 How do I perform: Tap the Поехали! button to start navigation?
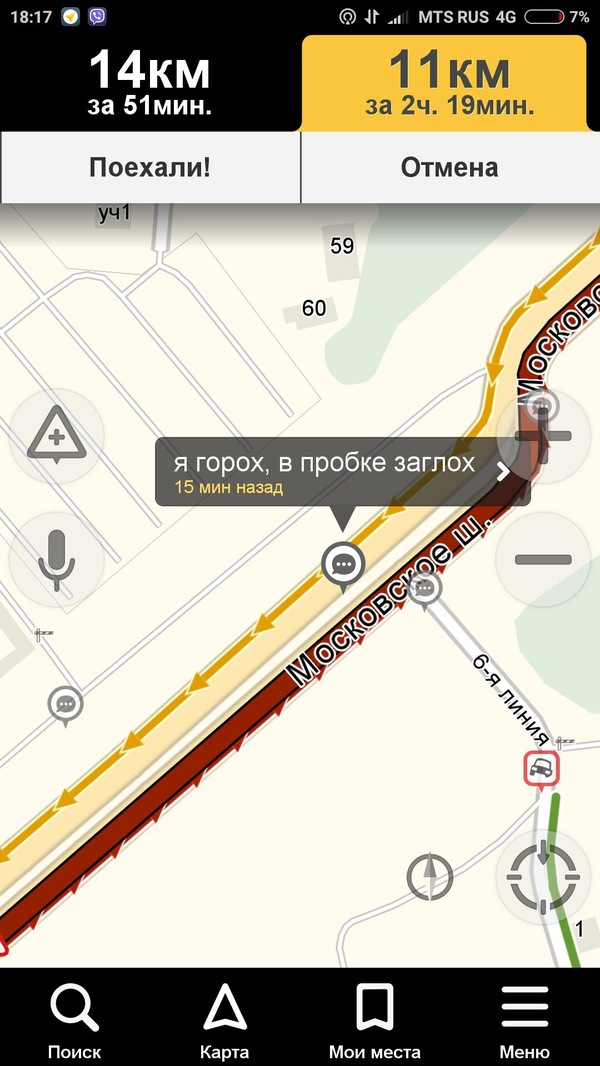coord(150,167)
